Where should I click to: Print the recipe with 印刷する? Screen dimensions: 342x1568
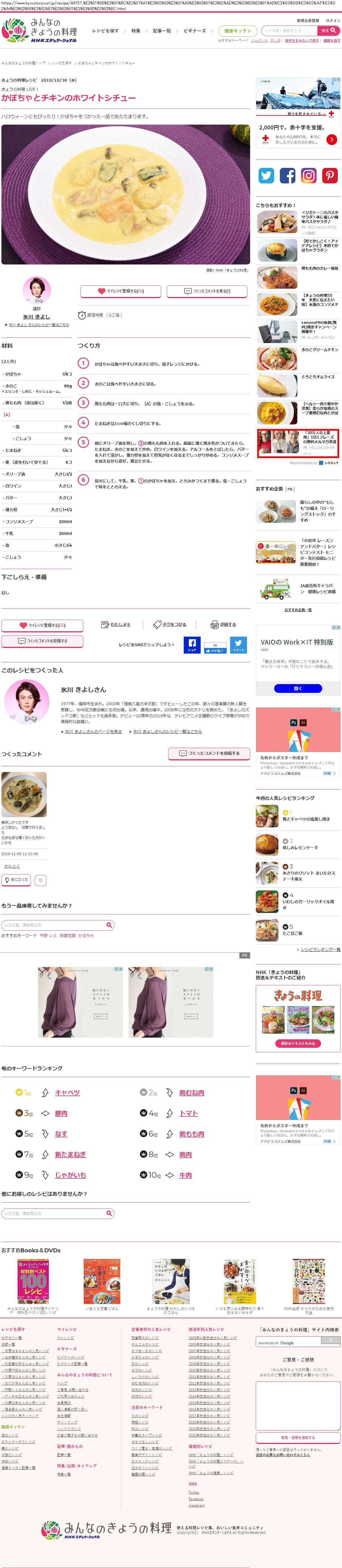tap(223, 624)
